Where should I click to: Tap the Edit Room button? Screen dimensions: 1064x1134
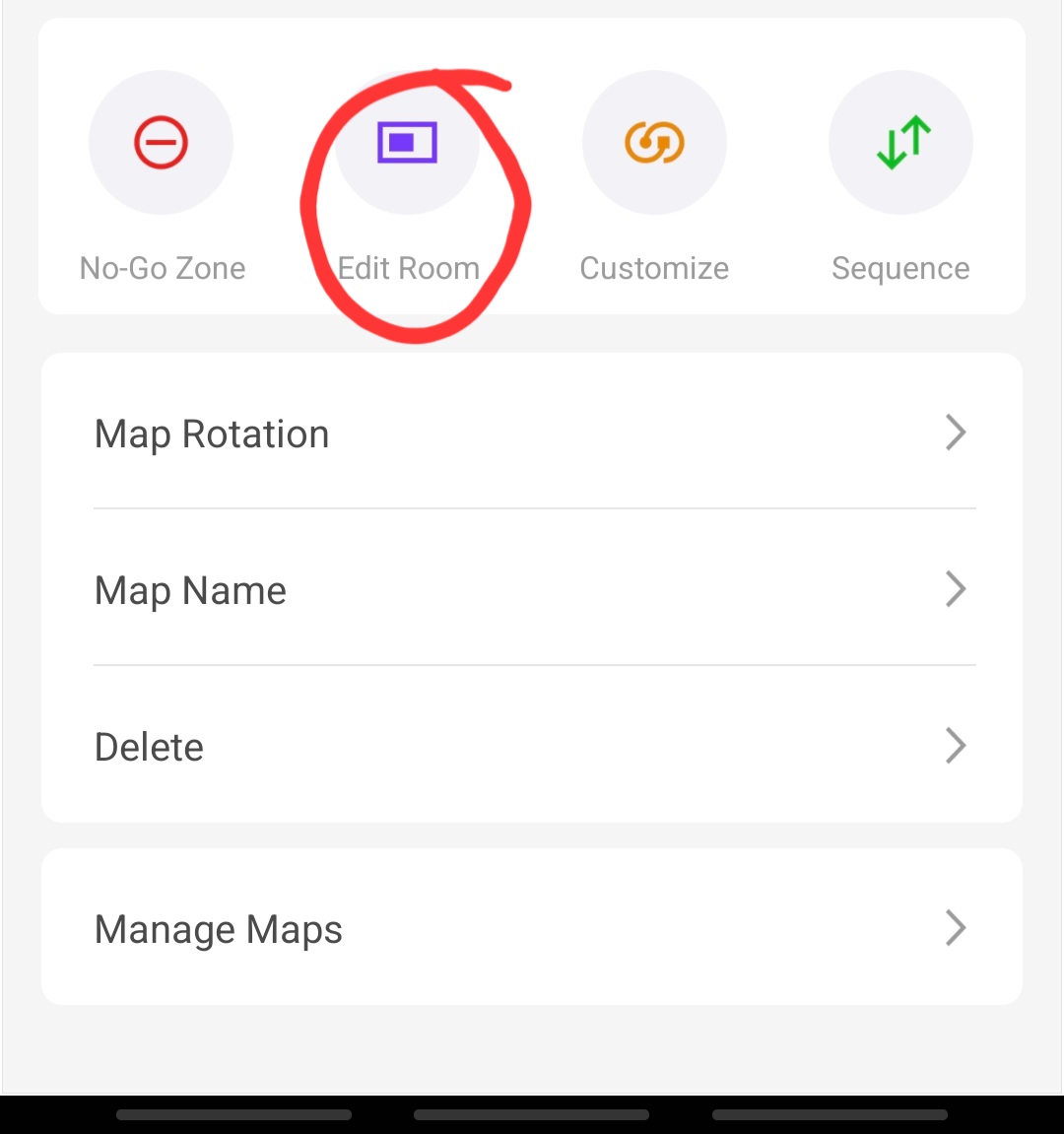point(407,144)
